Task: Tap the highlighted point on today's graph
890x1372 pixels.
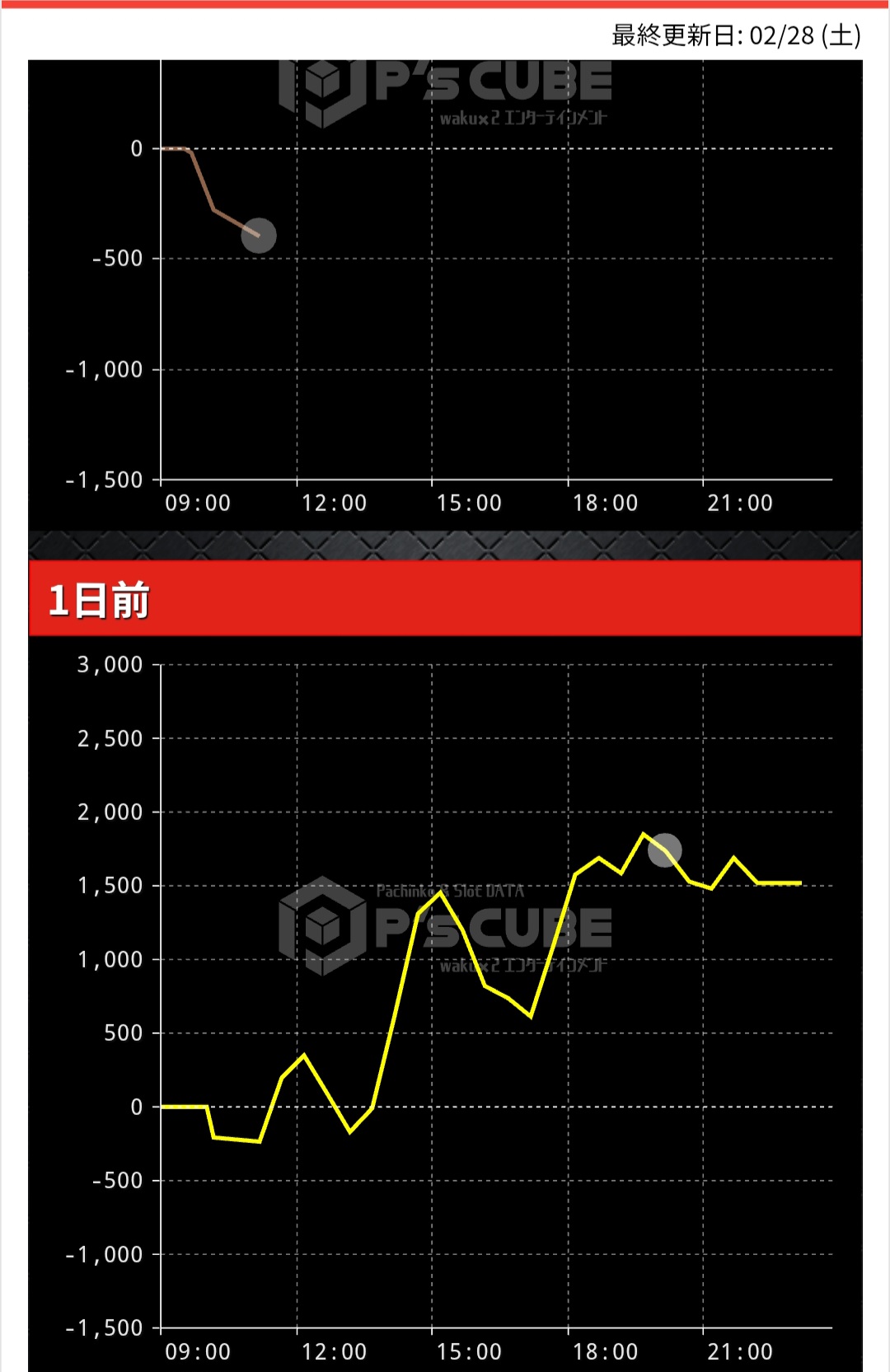Action: (x=259, y=236)
